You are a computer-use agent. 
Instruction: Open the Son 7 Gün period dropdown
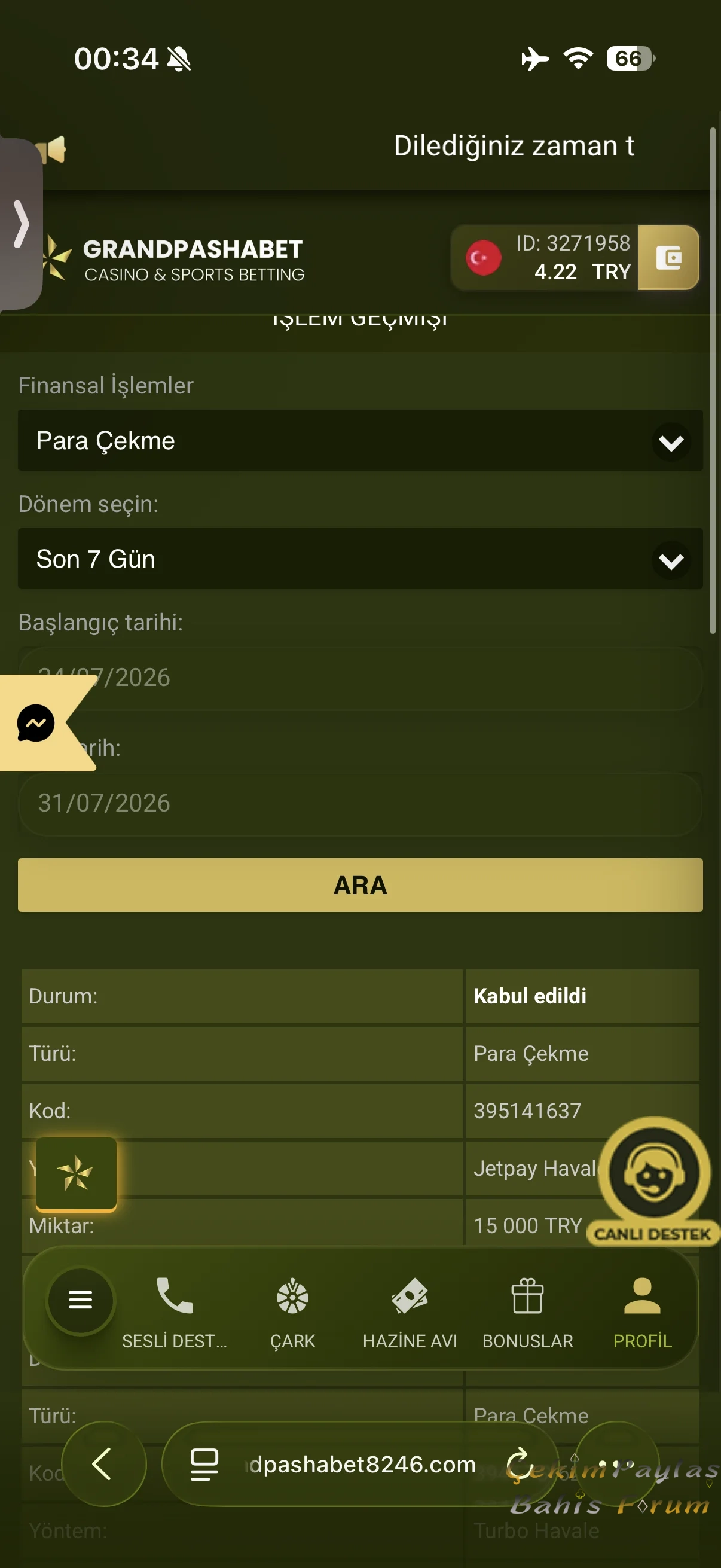pyautogui.click(x=360, y=558)
